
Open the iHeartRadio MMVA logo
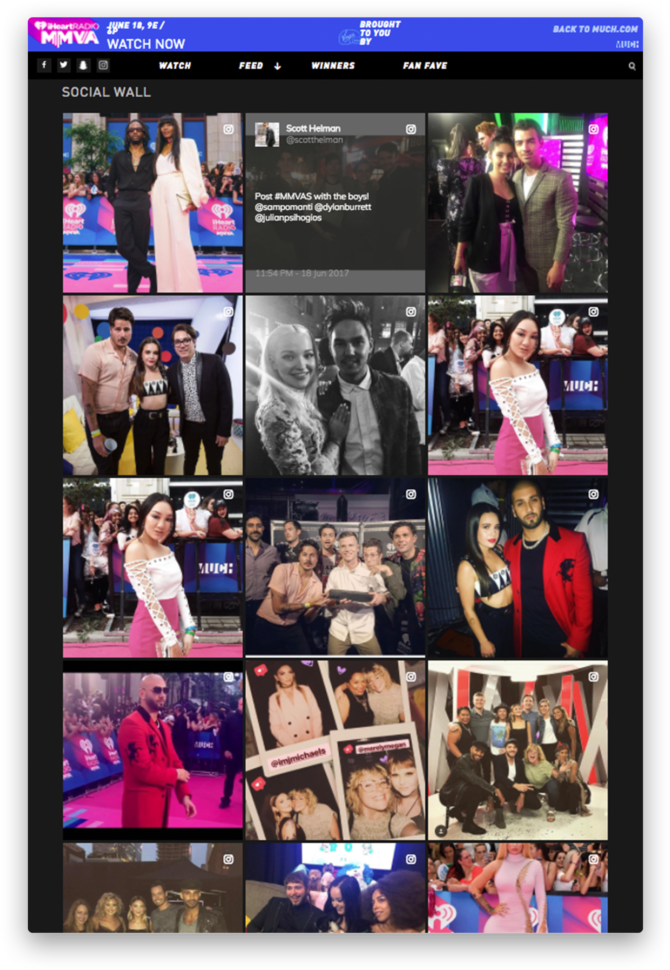(65, 34)
